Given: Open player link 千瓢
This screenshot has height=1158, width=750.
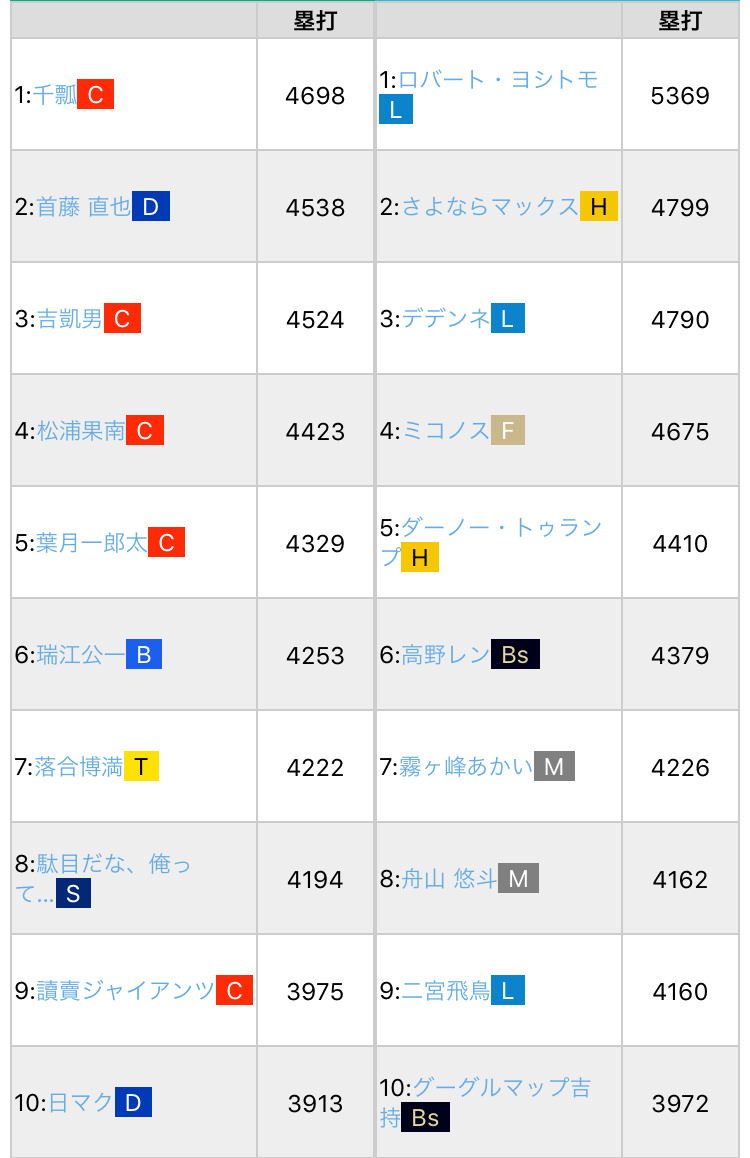Looking at the screenshot, I should 55,96.
